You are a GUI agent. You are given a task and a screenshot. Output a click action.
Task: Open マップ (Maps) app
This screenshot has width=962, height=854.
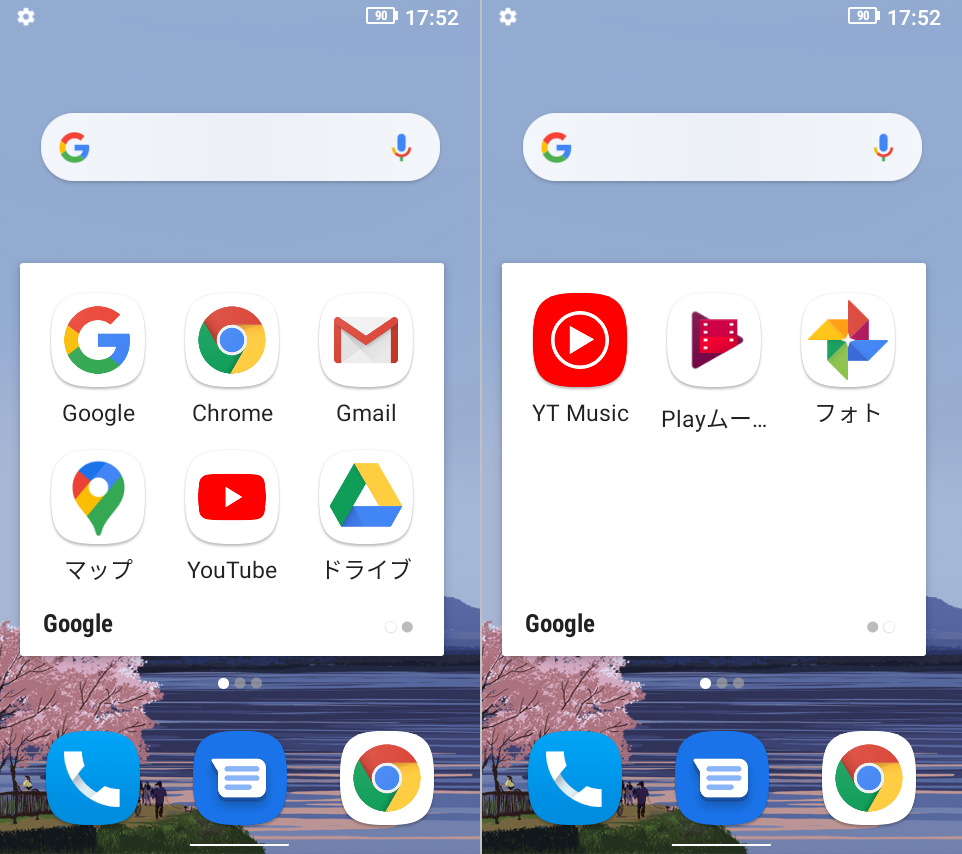point(98,498)
